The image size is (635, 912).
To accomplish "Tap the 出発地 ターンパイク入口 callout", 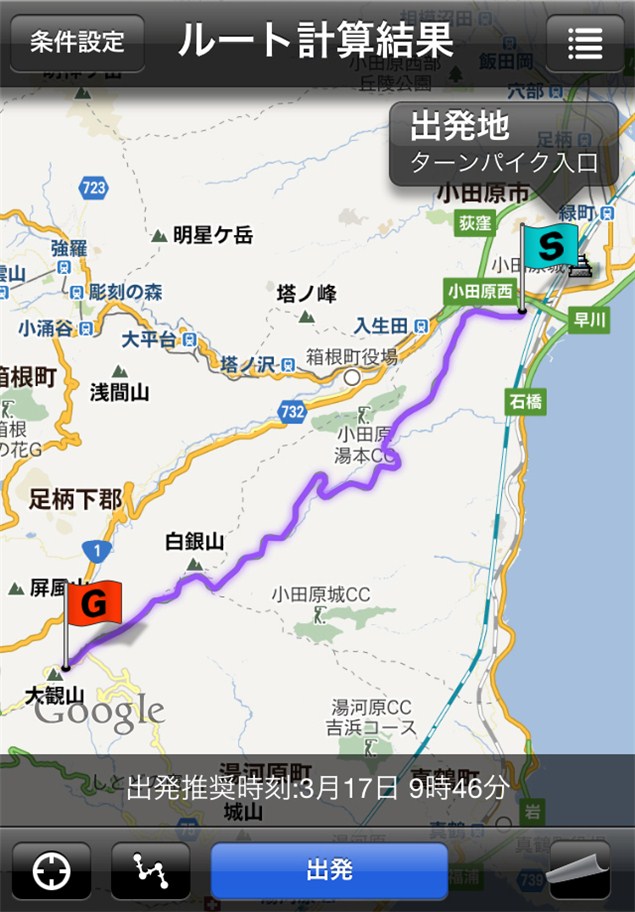I will (x=503, y=144).
